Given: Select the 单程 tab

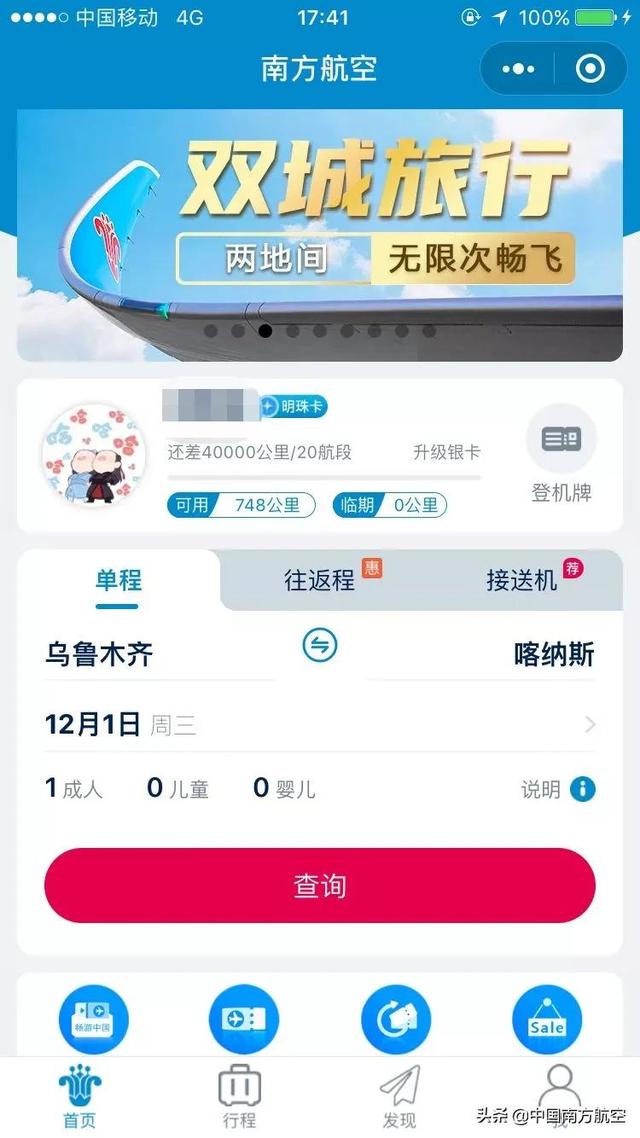Looking at the screenshot, I should point(118,580).
